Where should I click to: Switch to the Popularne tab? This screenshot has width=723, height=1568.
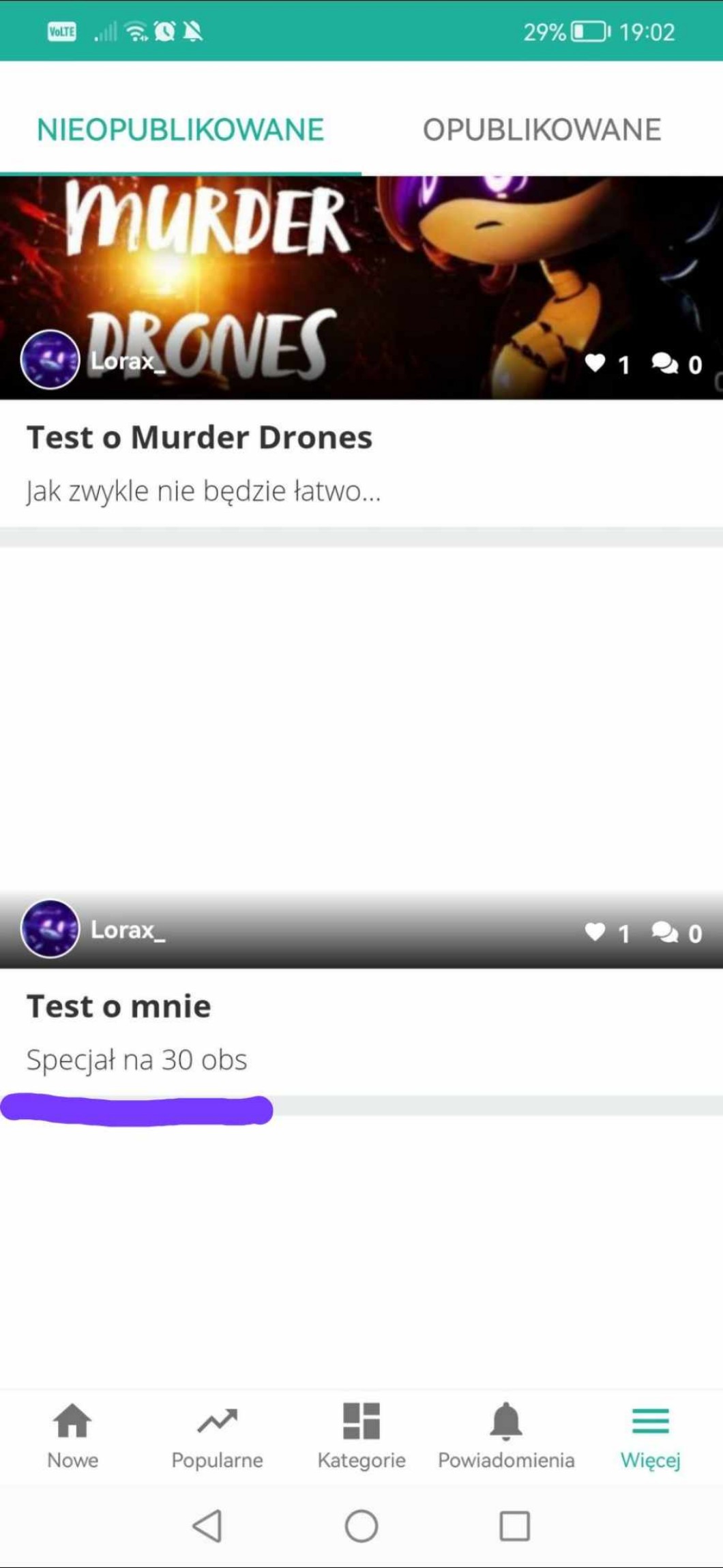tap(217, 1436)
